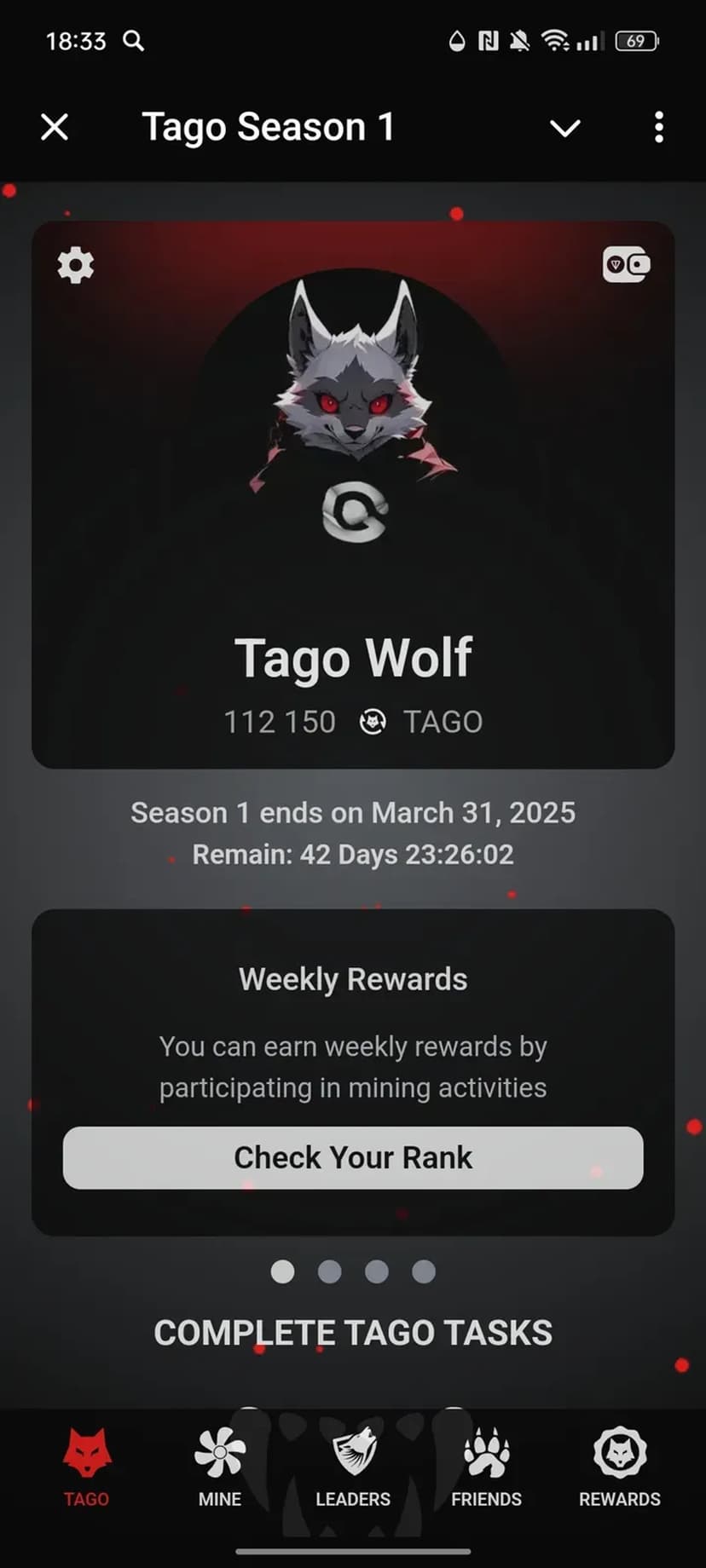Tap the Check Your Rank button

coord(353,1157)
